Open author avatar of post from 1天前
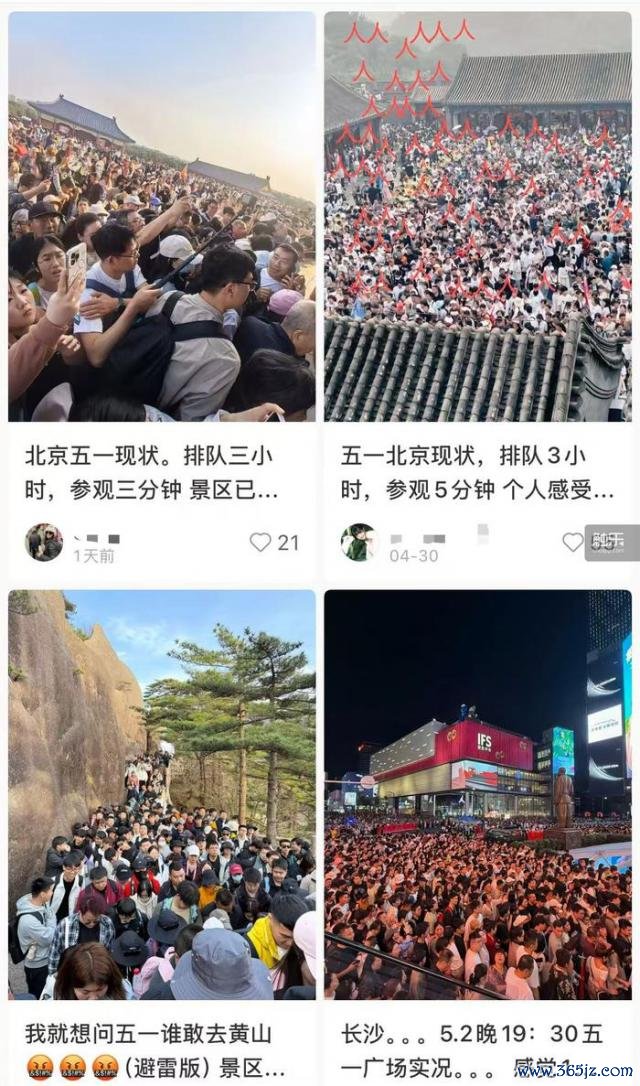640x1086 pixels. (x=44, y=542)
